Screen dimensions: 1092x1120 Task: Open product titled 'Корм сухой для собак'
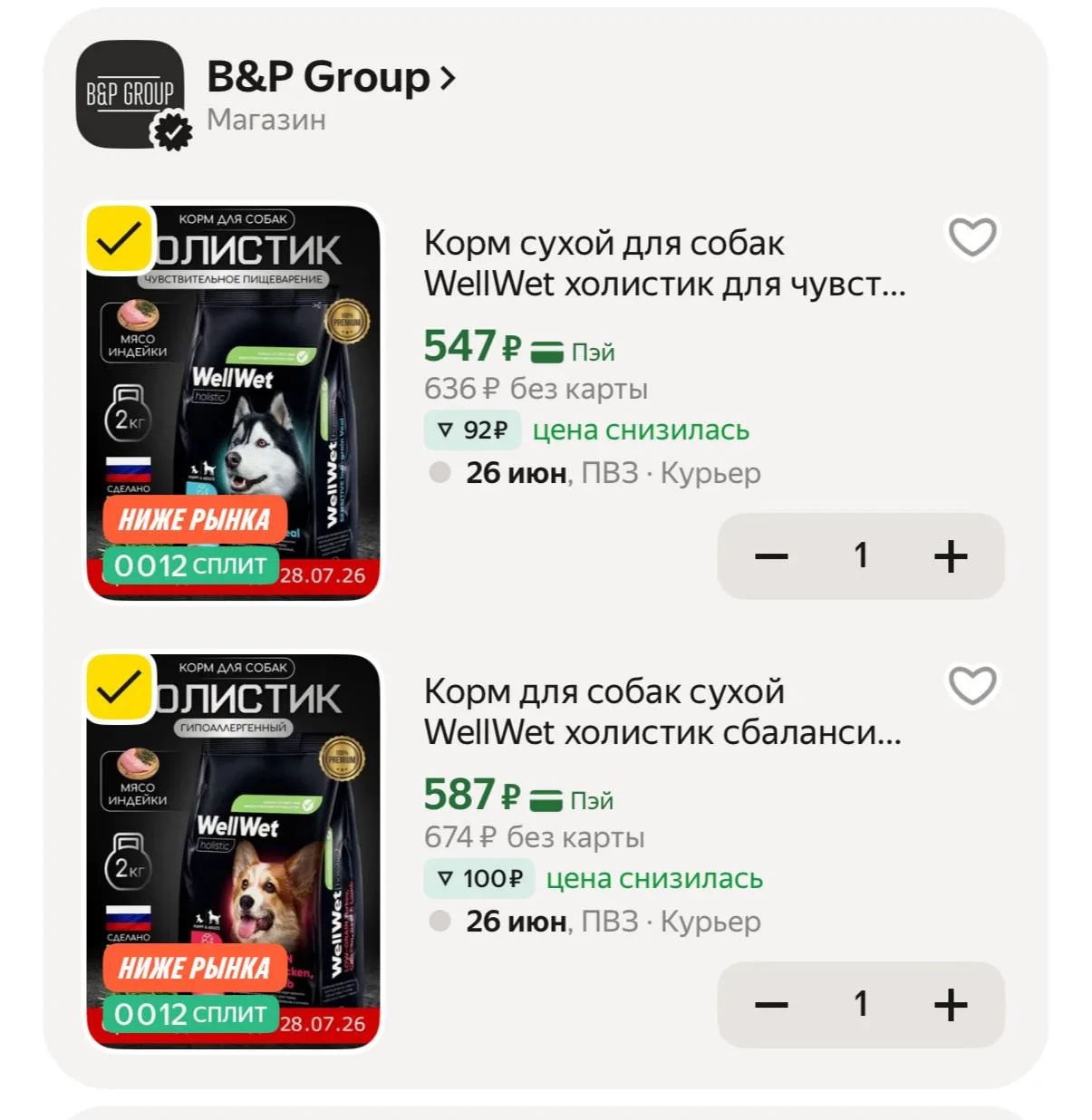point(665,263)
